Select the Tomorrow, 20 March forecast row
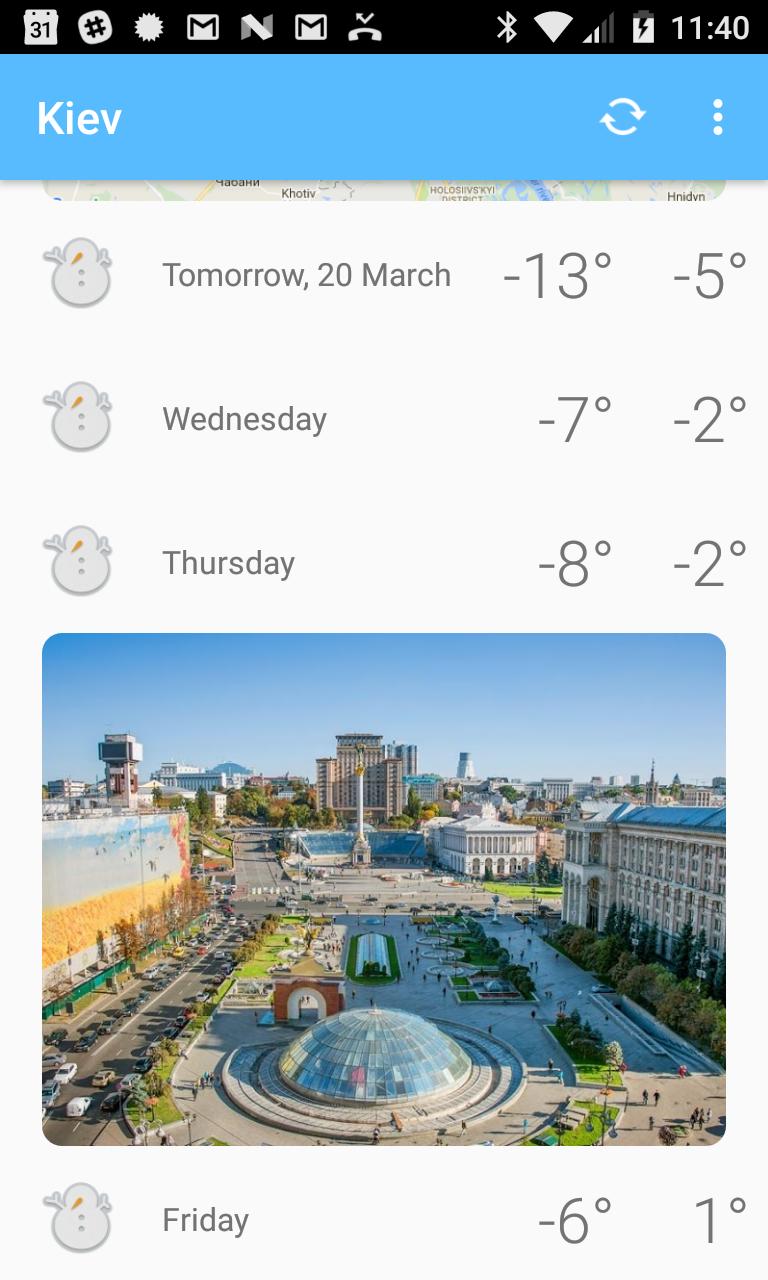The width and height of the screenshot is (768, 1280). tap(307, 273)
